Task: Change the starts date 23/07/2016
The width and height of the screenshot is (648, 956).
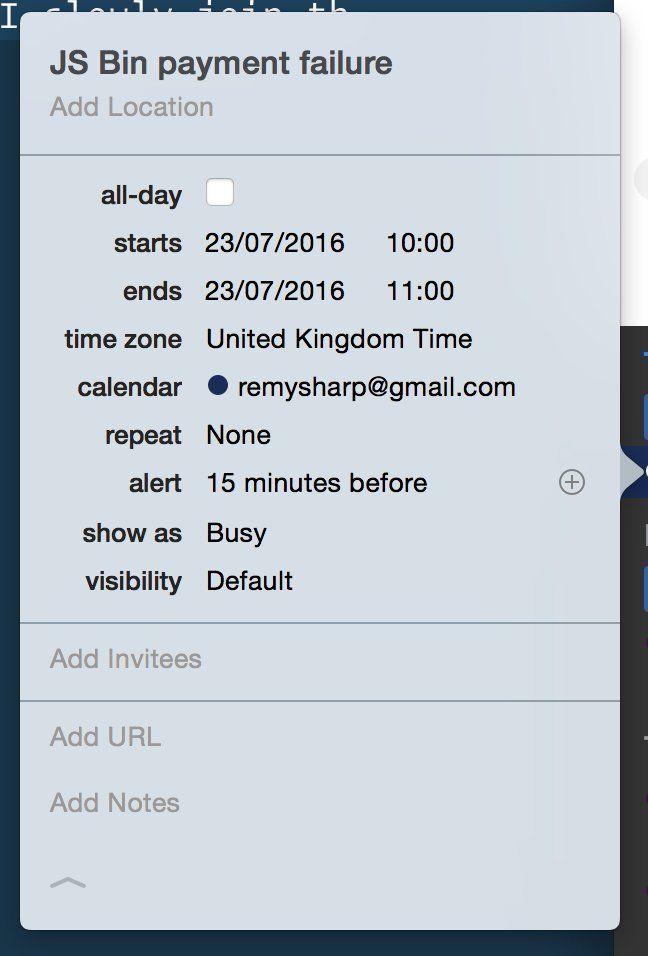Action: 275,243
